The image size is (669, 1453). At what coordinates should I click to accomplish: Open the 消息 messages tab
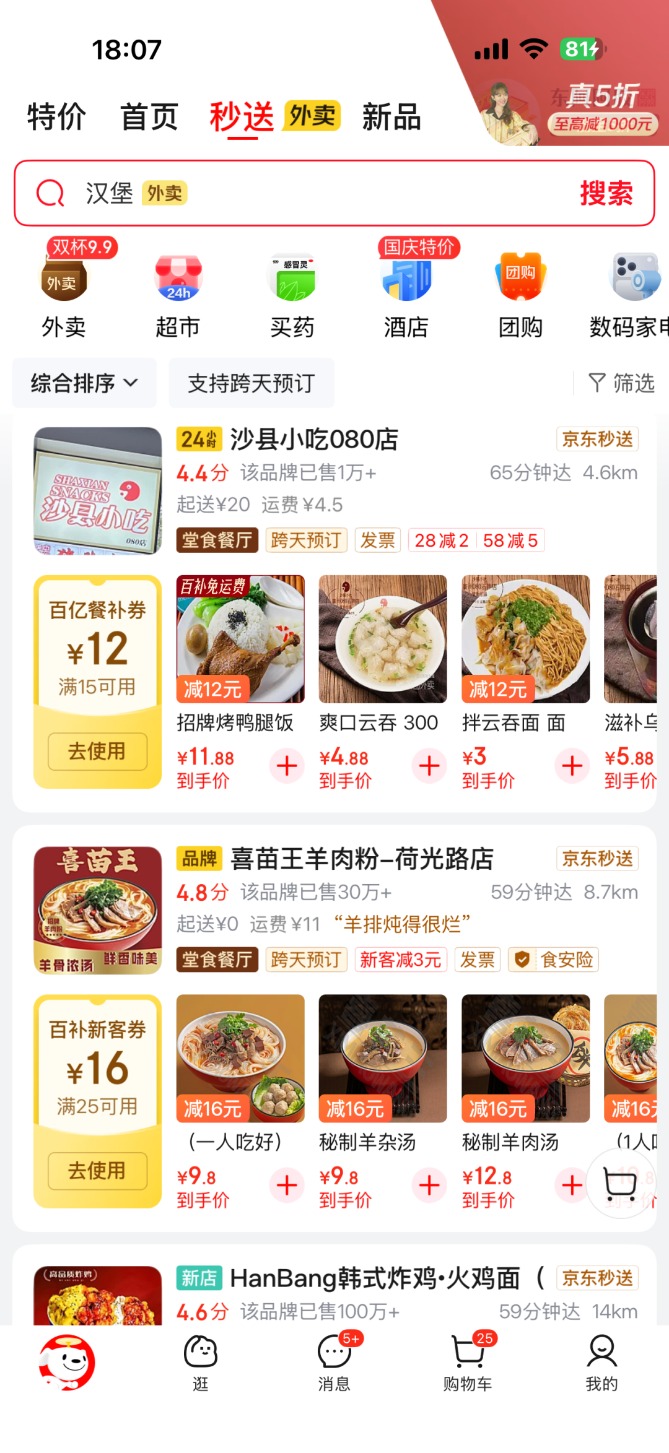[x=334, y=1362]
